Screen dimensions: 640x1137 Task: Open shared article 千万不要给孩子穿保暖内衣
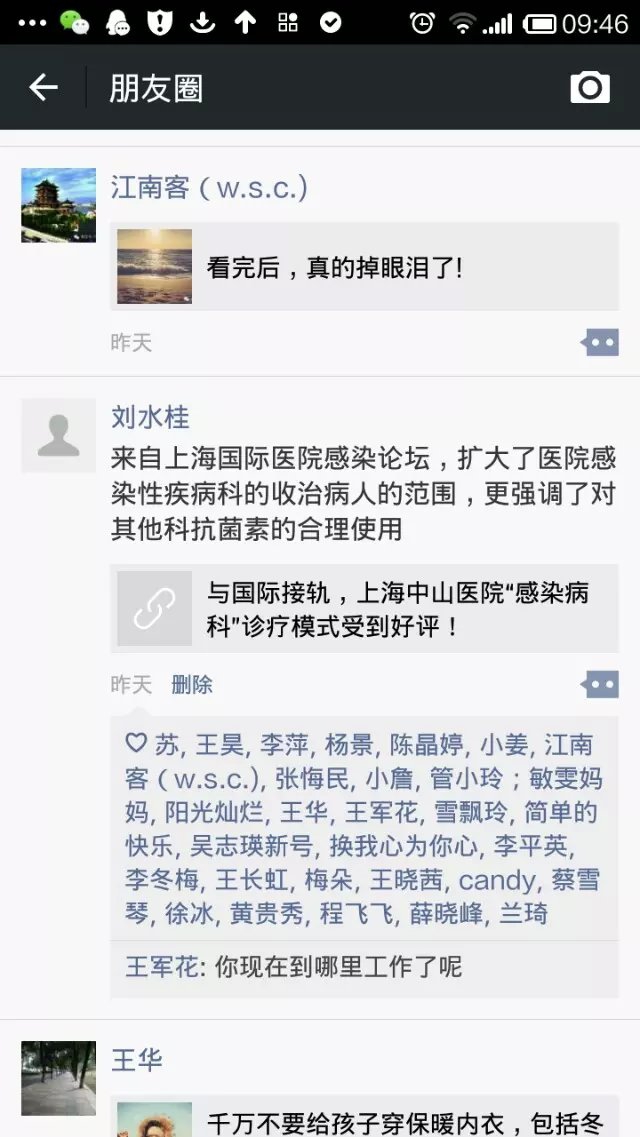coord(364,1120)
